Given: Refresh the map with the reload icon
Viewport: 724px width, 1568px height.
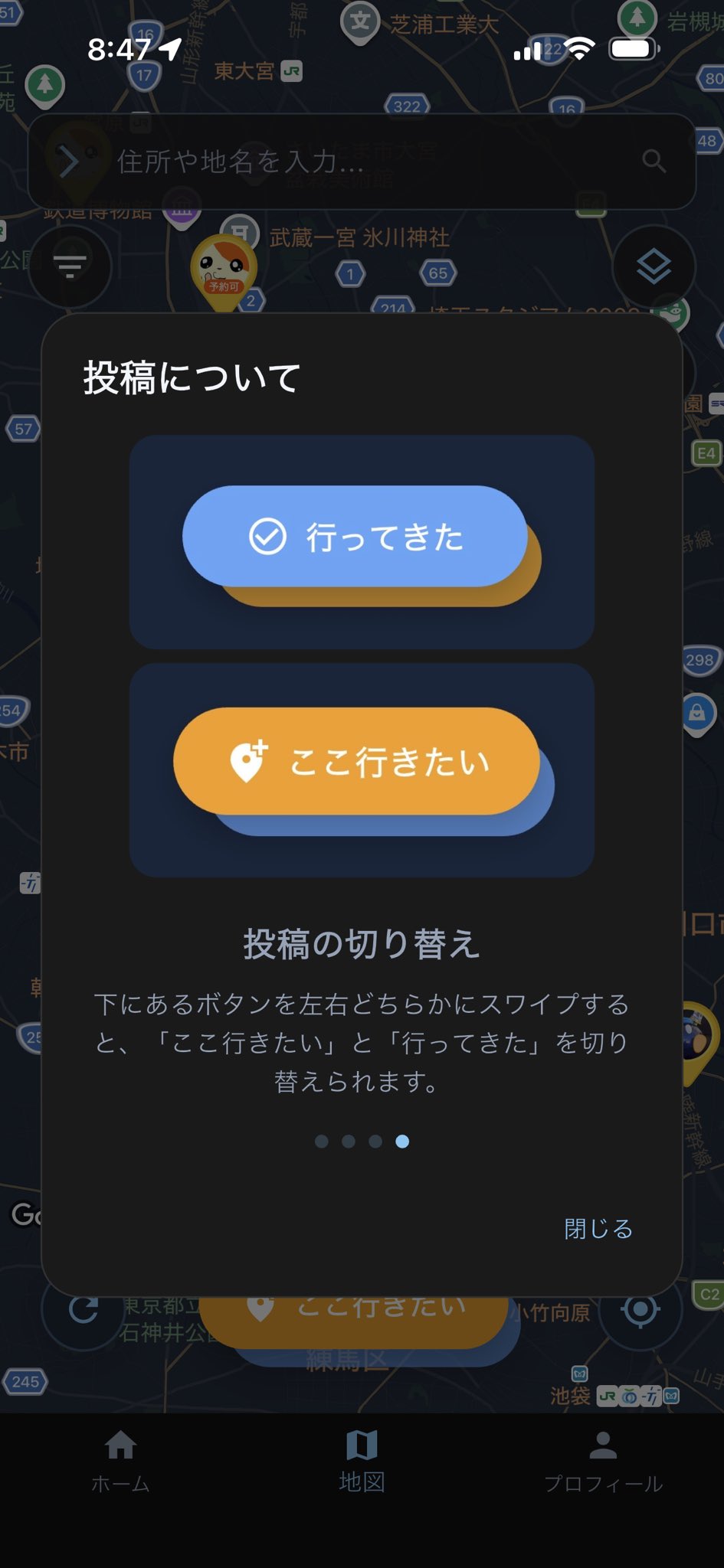Looking at the screenshot, I should (x=83, y=1311).
